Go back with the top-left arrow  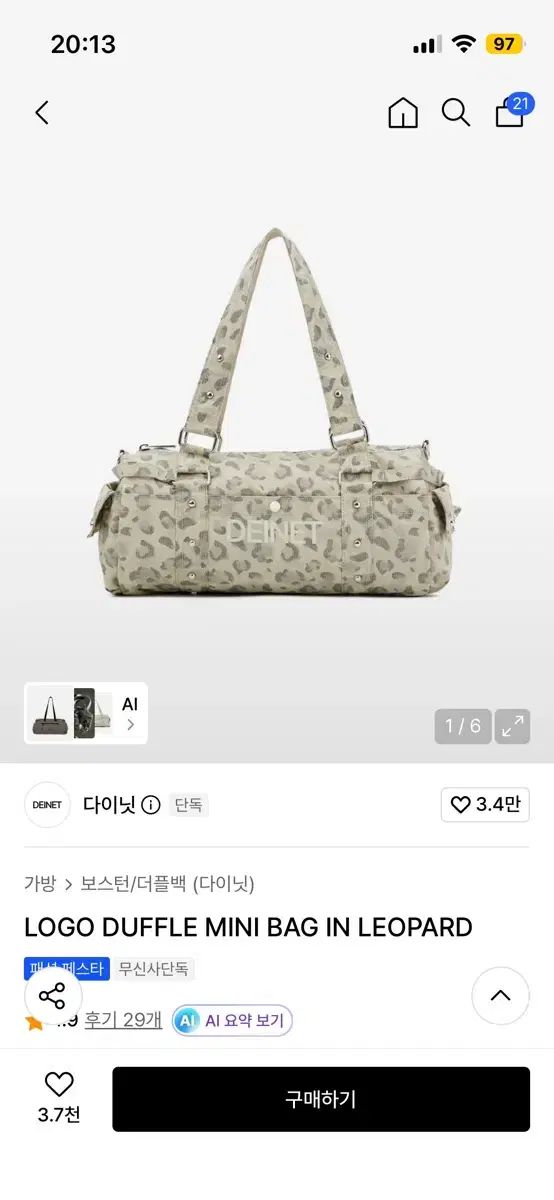[x=41, y=113]
